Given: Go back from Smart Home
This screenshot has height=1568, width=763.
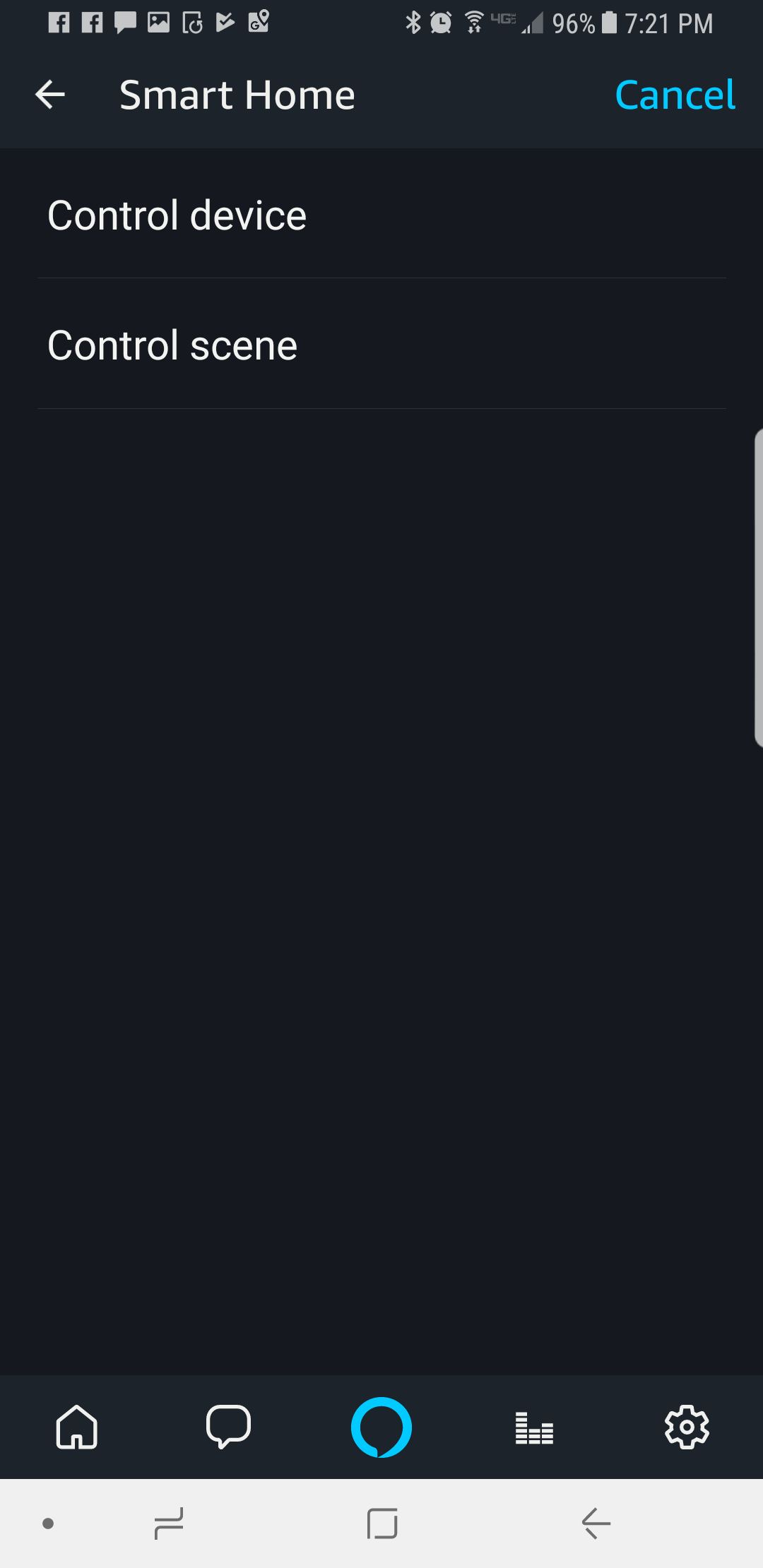Looking at the screenshot, I should [50, 95].
